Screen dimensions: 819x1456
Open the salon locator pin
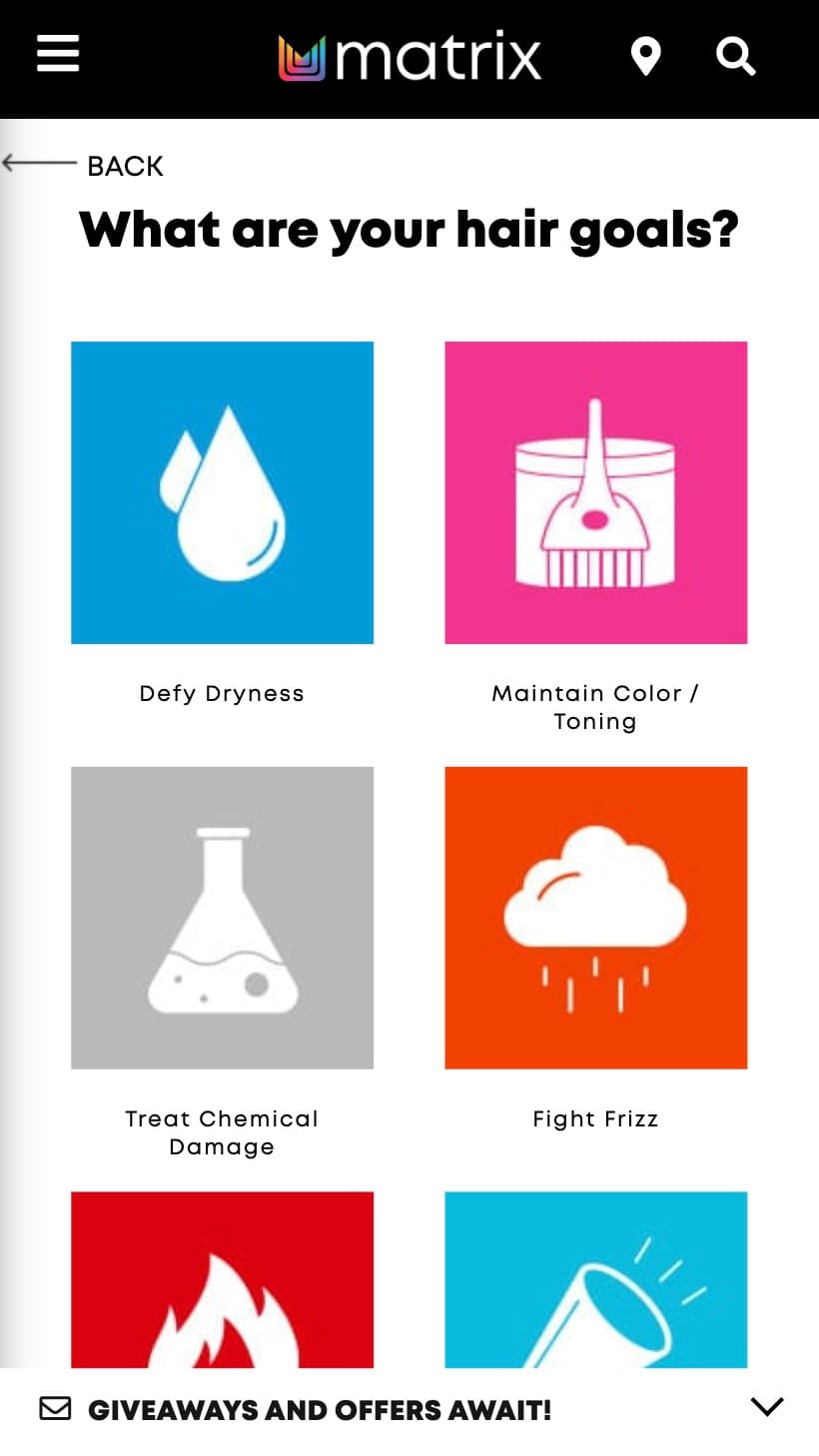[x=646, y=56]
